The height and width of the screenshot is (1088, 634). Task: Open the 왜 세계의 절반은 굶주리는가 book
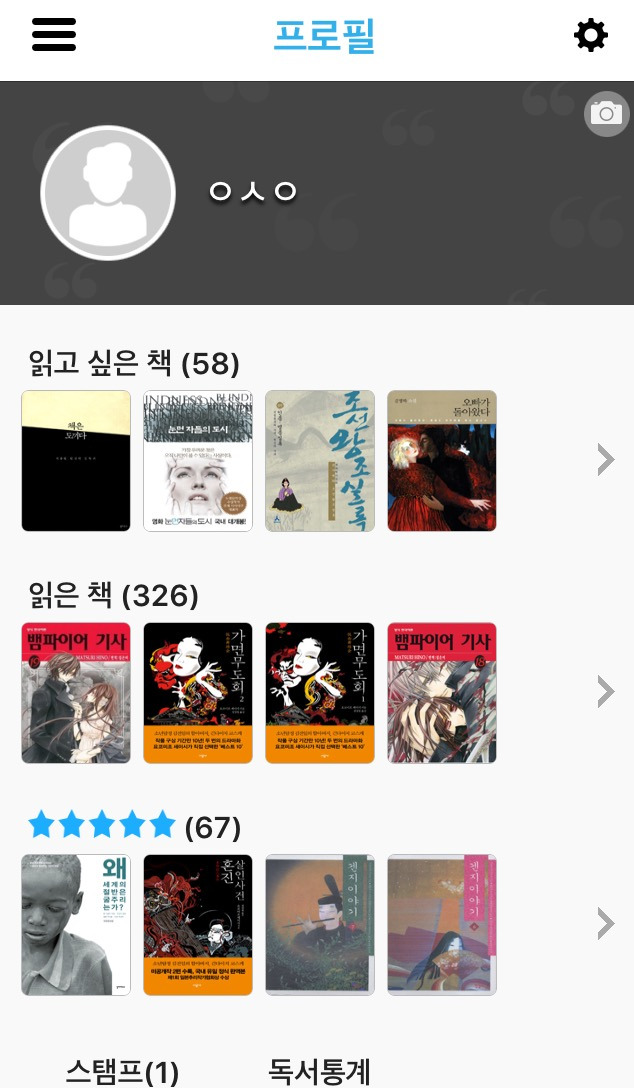pyautogui.click(x=76, y=925)
